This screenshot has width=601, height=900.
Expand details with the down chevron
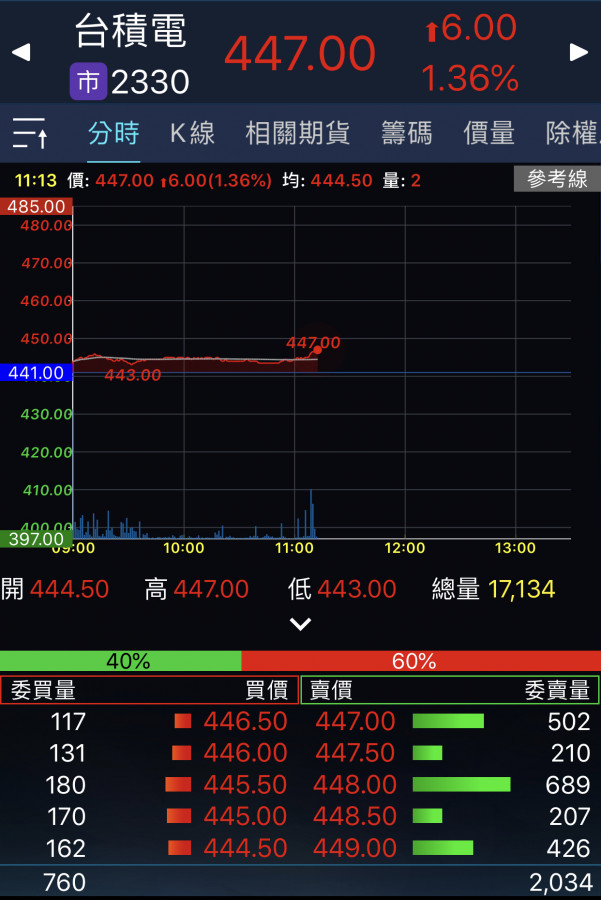(300, 625)
